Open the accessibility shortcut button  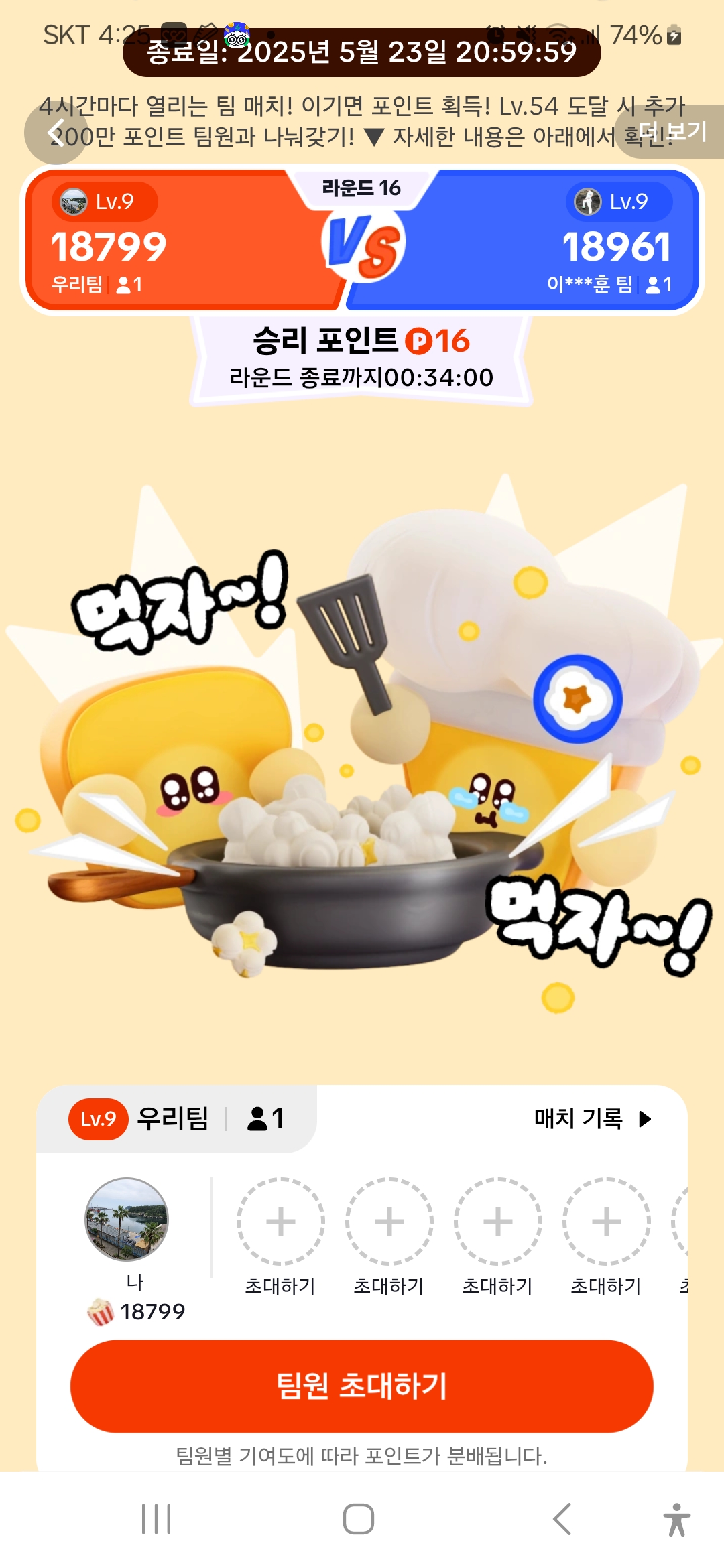point(677,1519)
